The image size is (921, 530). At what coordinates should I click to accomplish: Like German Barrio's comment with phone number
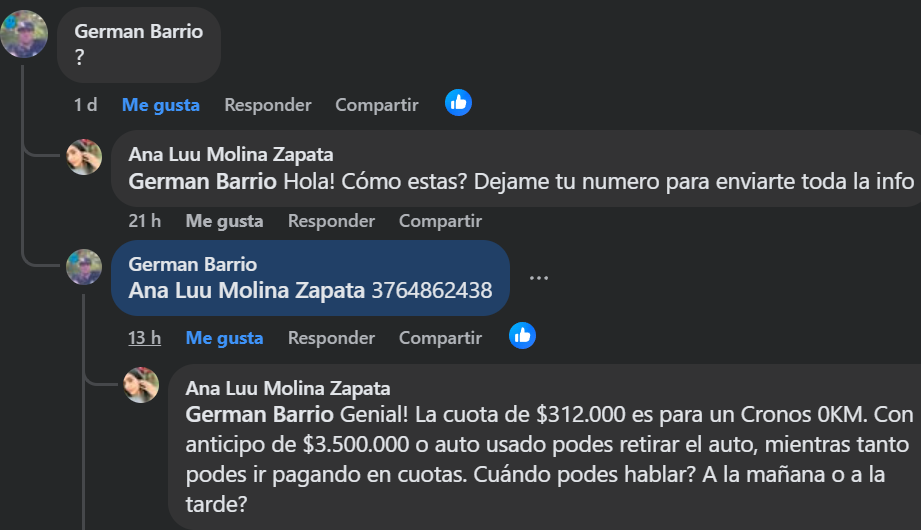[x=224, y=338]
